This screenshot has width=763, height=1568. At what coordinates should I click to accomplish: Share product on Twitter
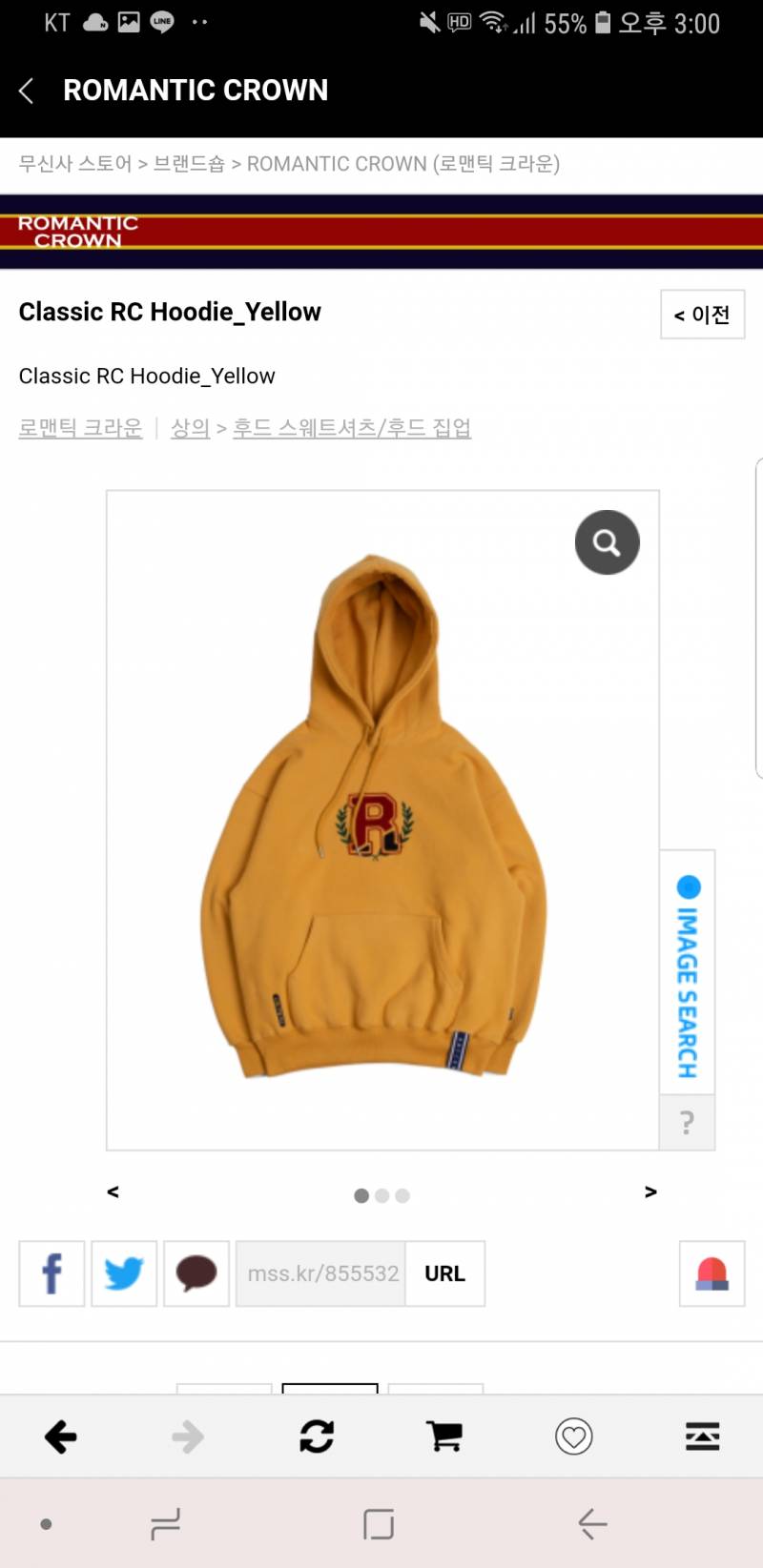124,1273
